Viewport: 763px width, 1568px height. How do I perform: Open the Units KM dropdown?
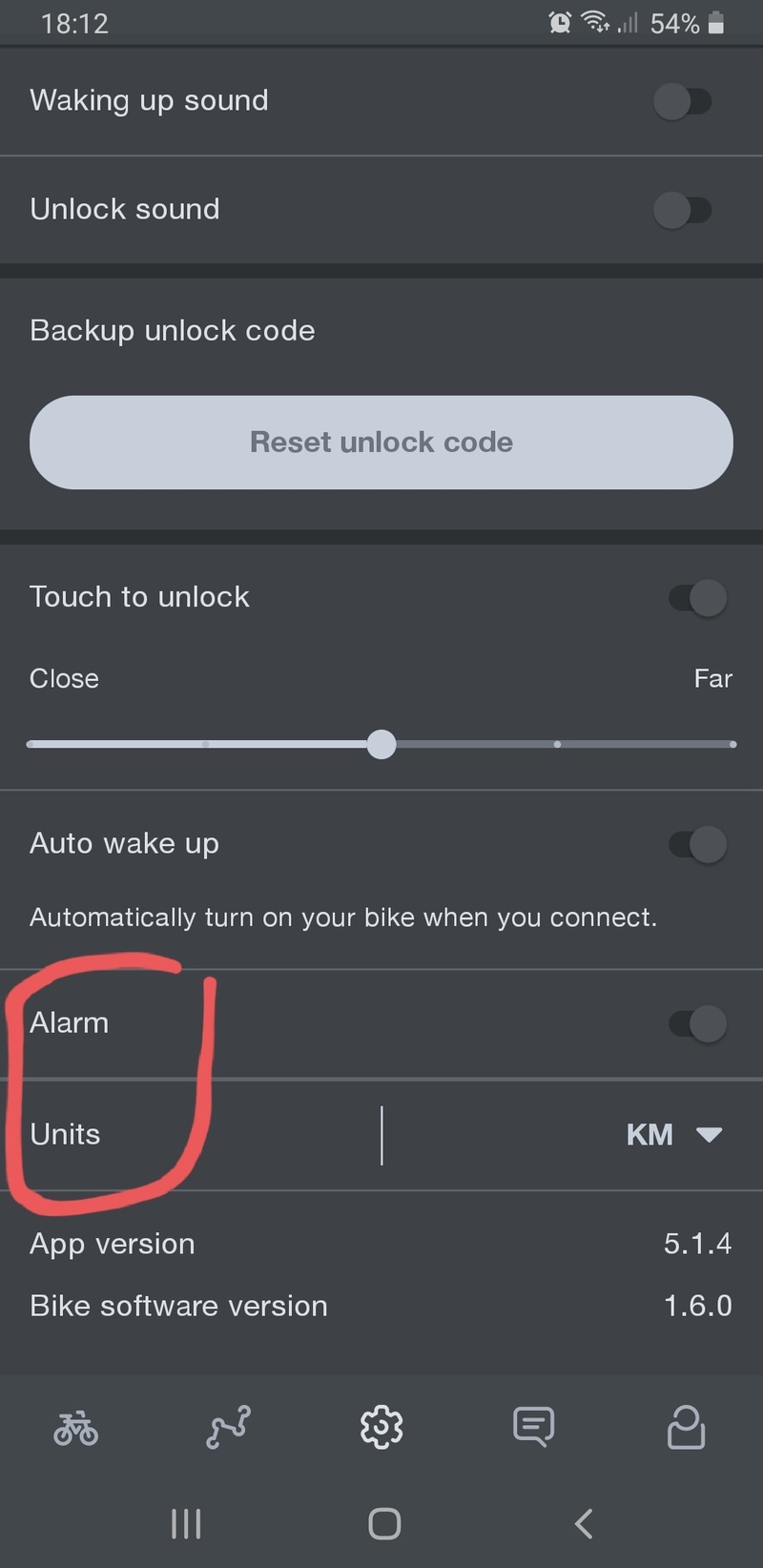coord(673,1135)
